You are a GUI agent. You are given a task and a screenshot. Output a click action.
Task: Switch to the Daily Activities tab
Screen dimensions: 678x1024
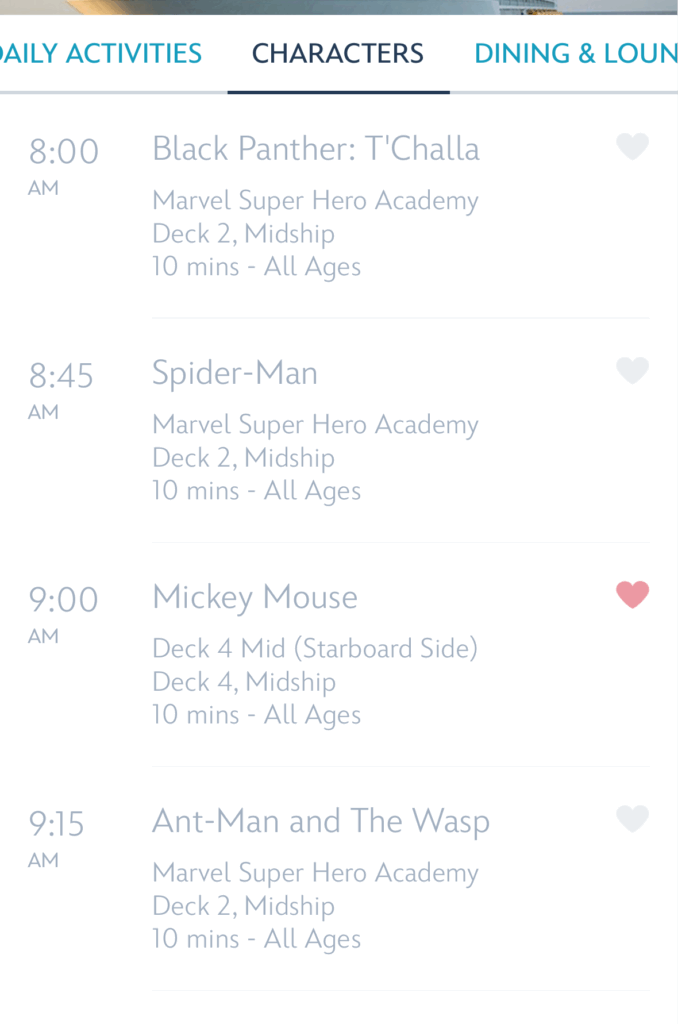pos(101,54)
